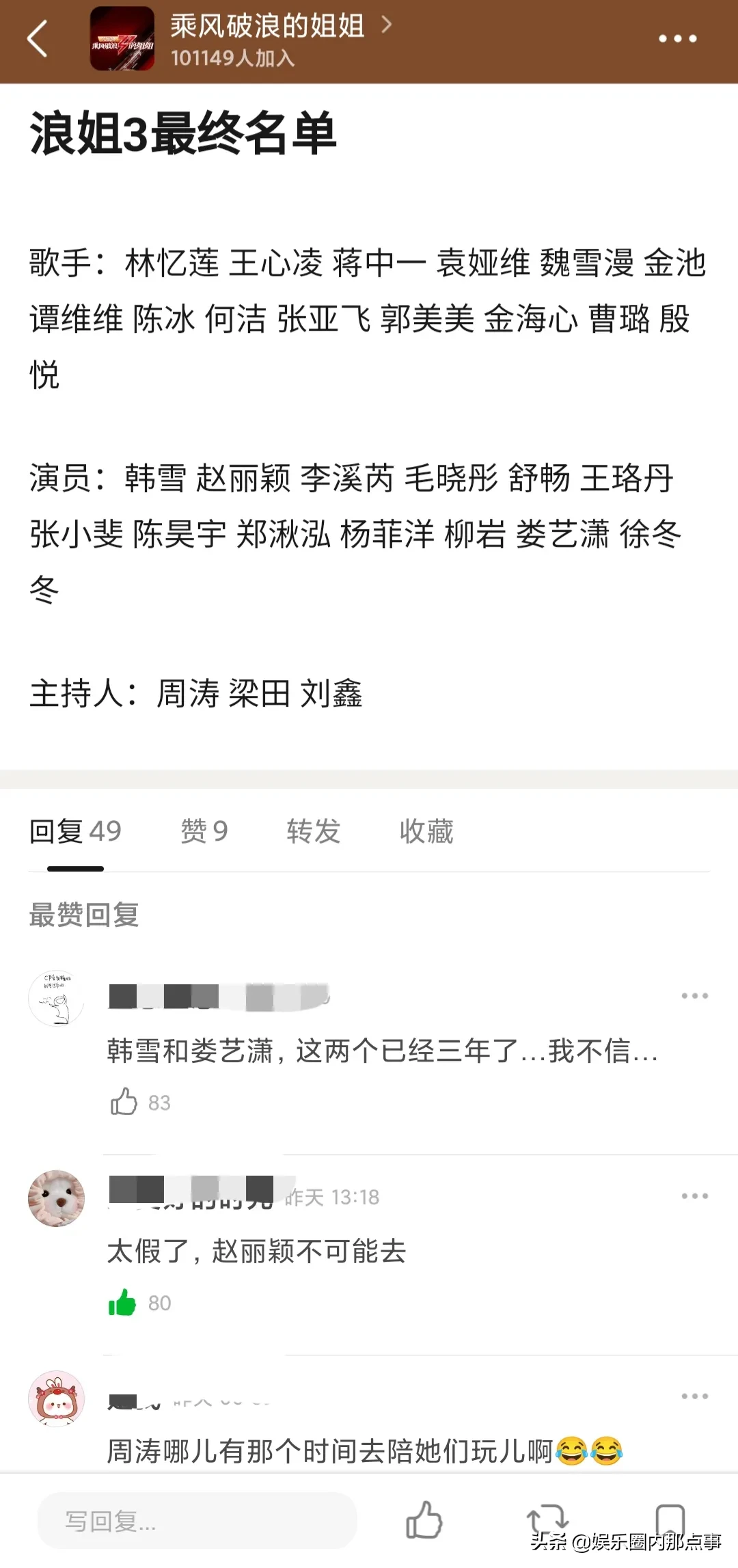Go back using the top-left arrow
The image size is (738, 1568).
click(x=38, y=39)
